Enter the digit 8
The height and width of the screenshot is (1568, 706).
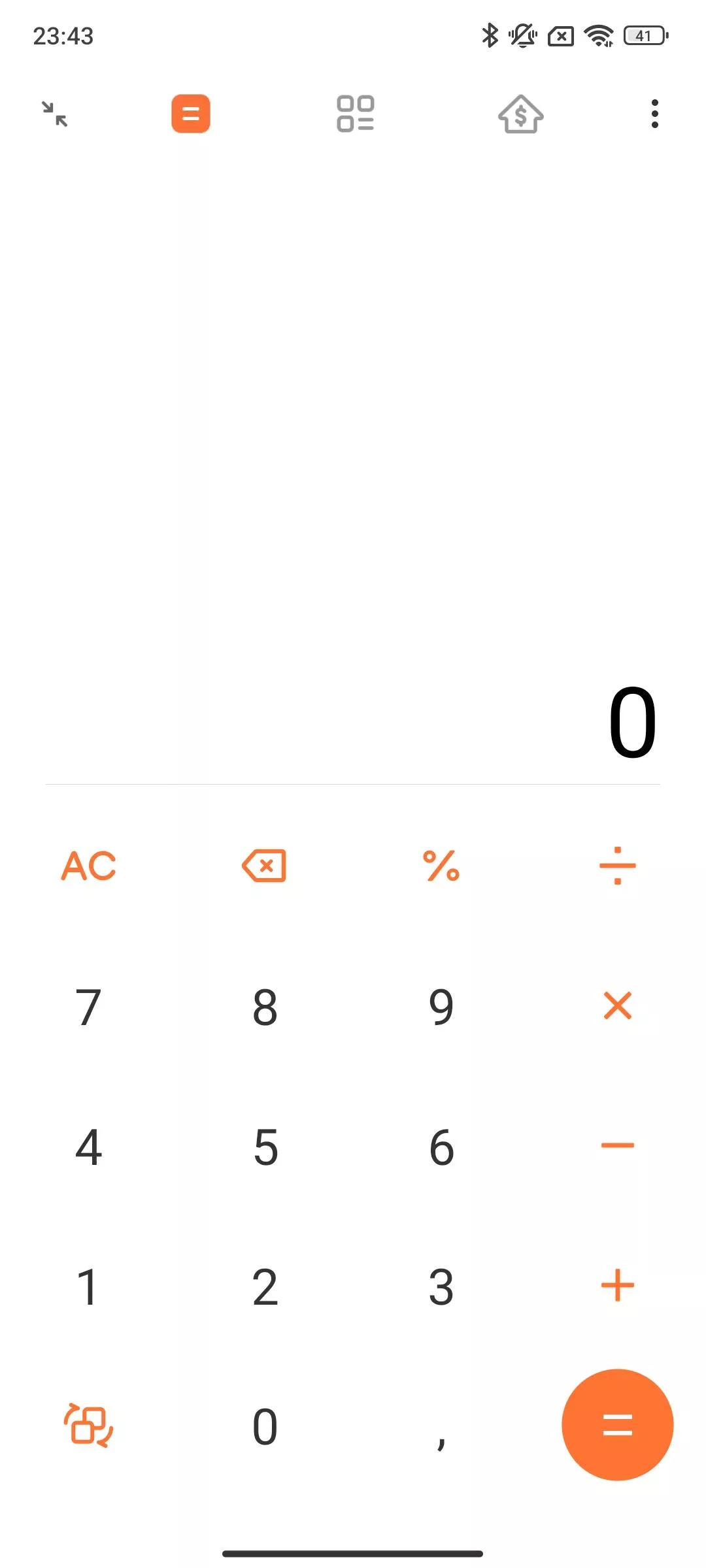tap(265, 1007)
